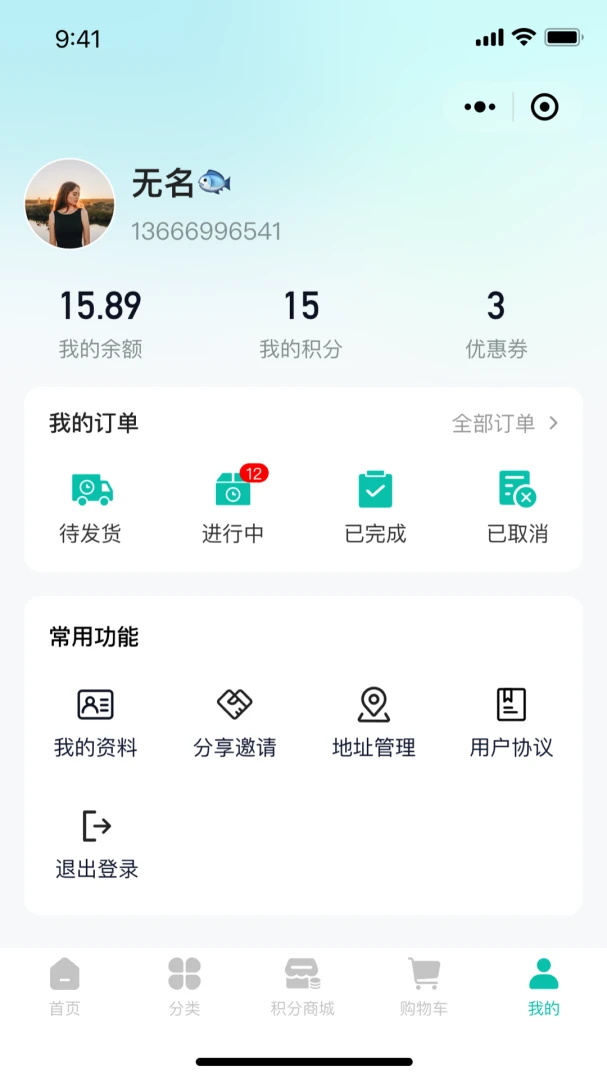
Task: Go to 地址管理 address management
Action: [374, 723]
